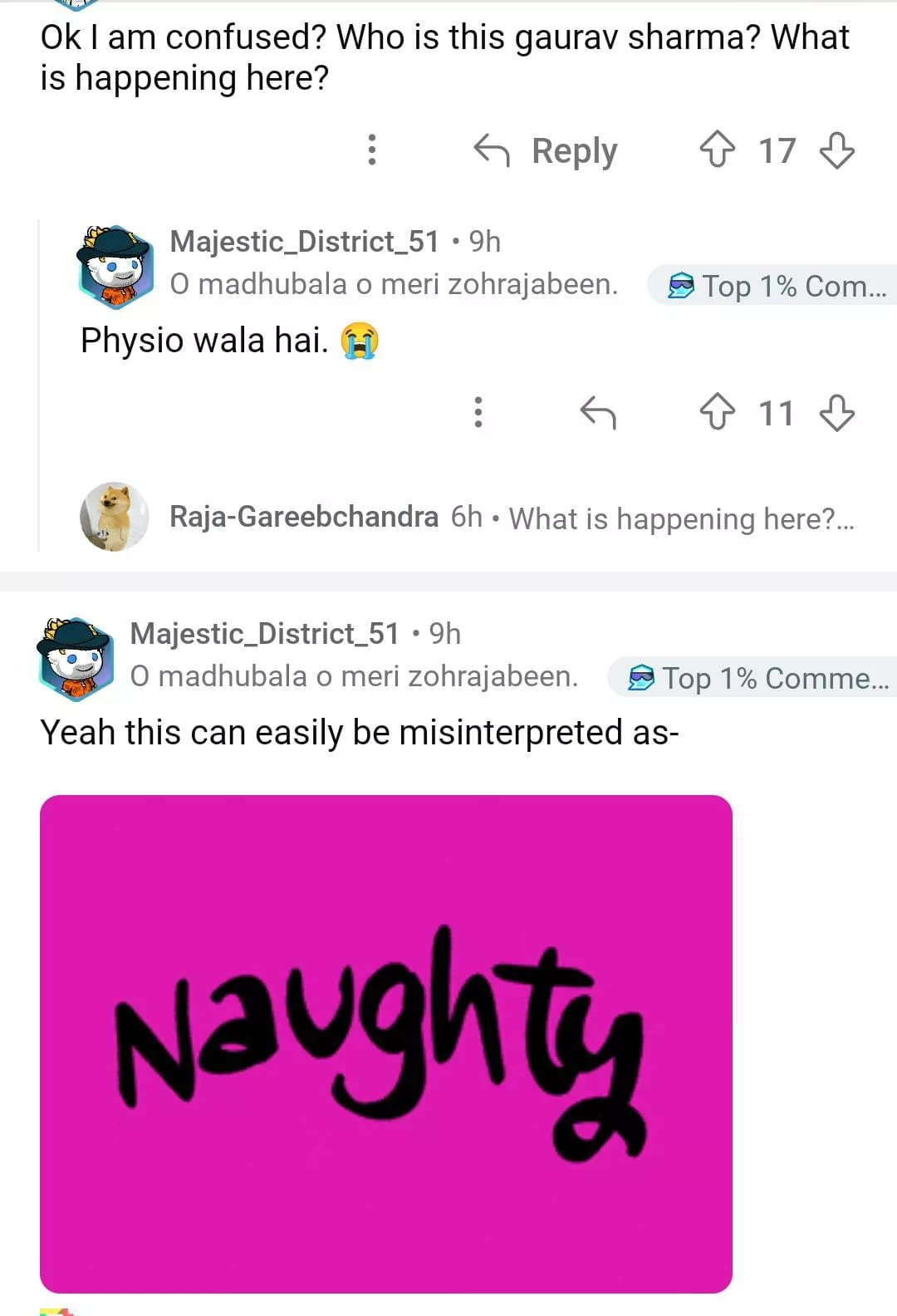Upvote the comment with 17 votes
Image resolution: width=897 pixels, height=1316 pixels.
717,150
